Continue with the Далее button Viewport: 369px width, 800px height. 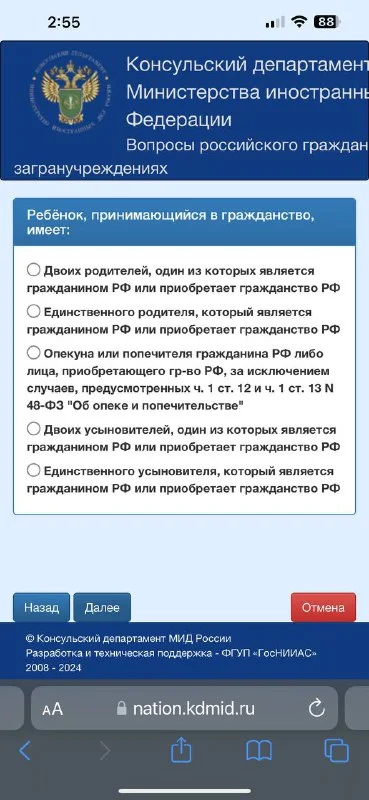click(102, 607)
